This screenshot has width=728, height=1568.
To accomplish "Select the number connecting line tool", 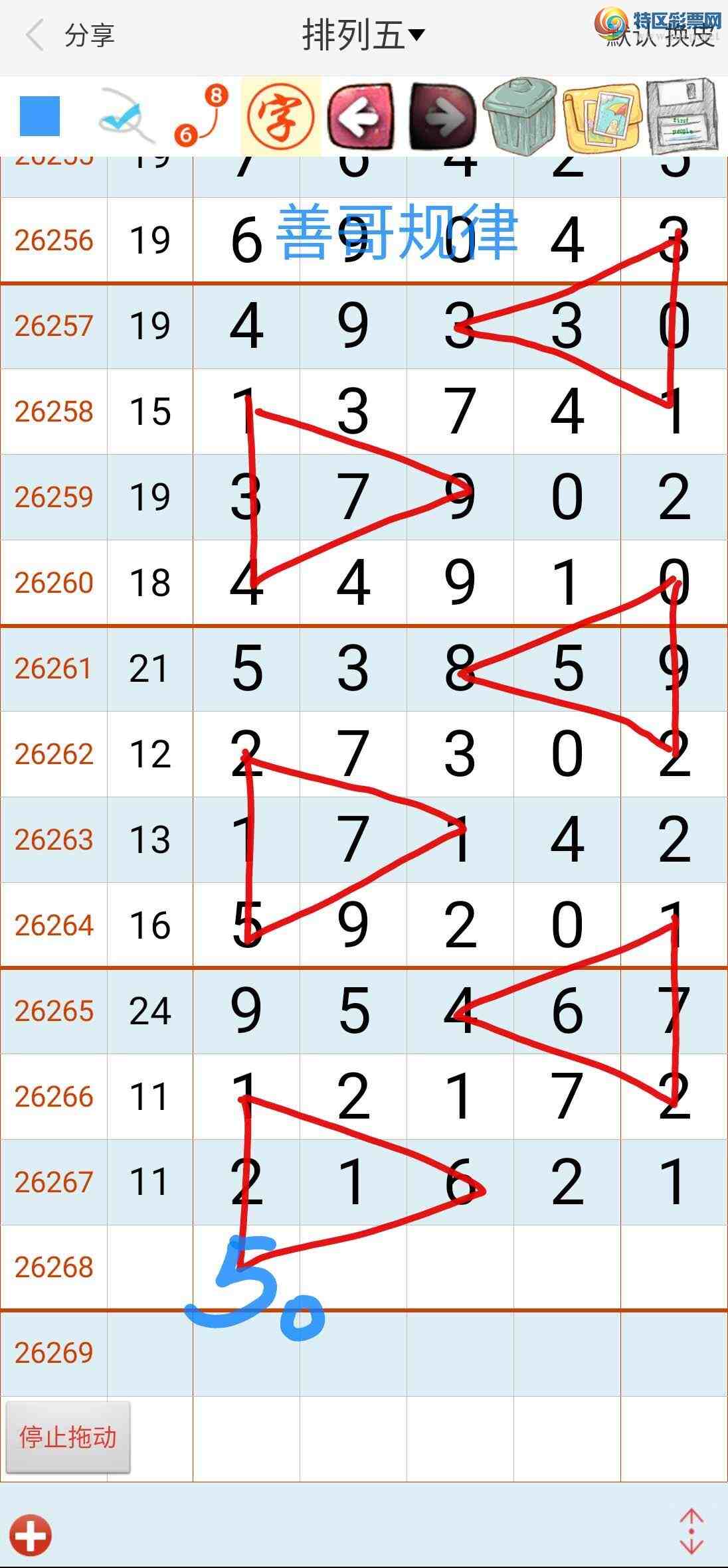I will [x=201, y=116].
